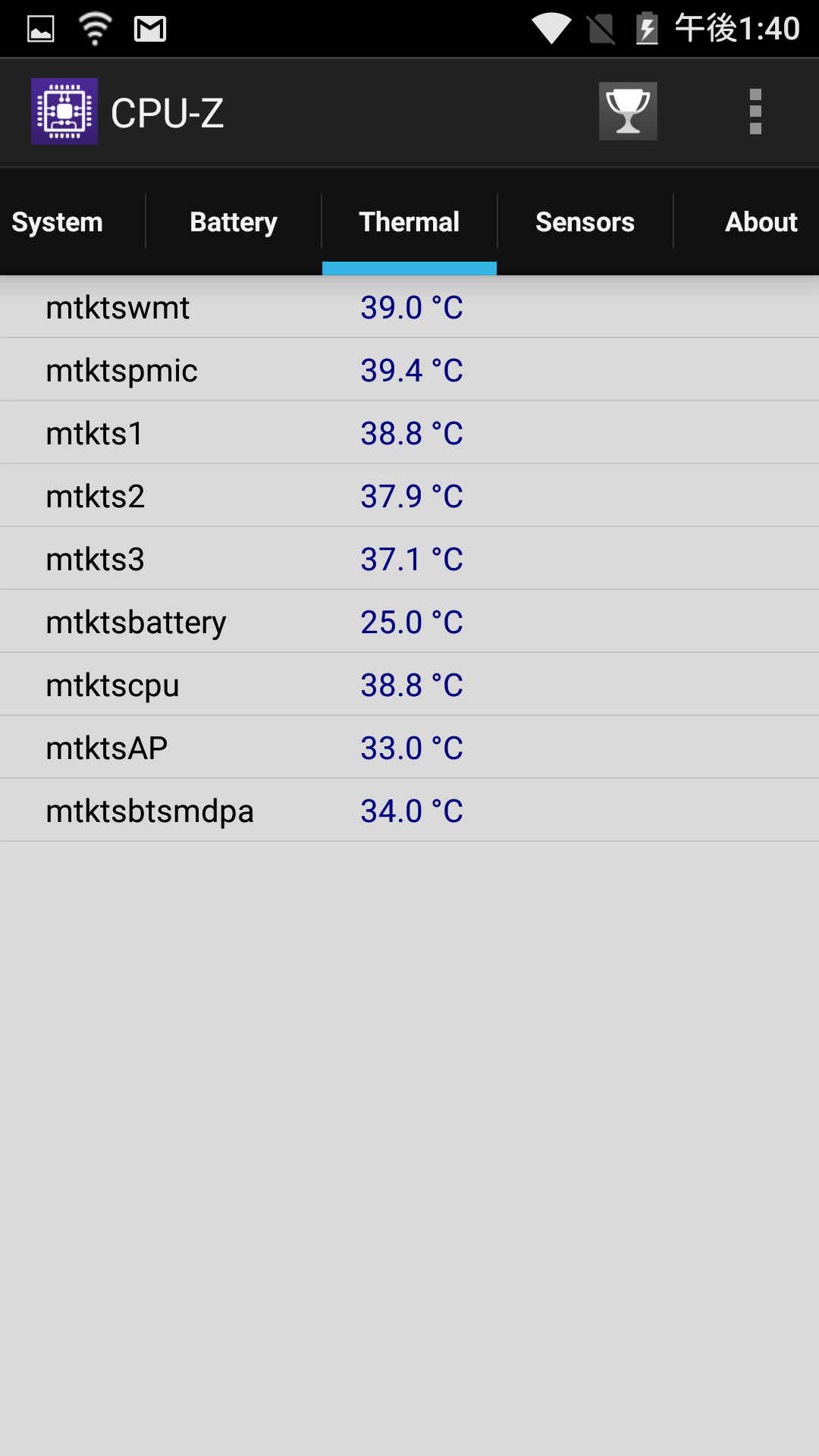Go to the Sensors tab
This screenshot has width=819, height=1456.
(585, 222)
